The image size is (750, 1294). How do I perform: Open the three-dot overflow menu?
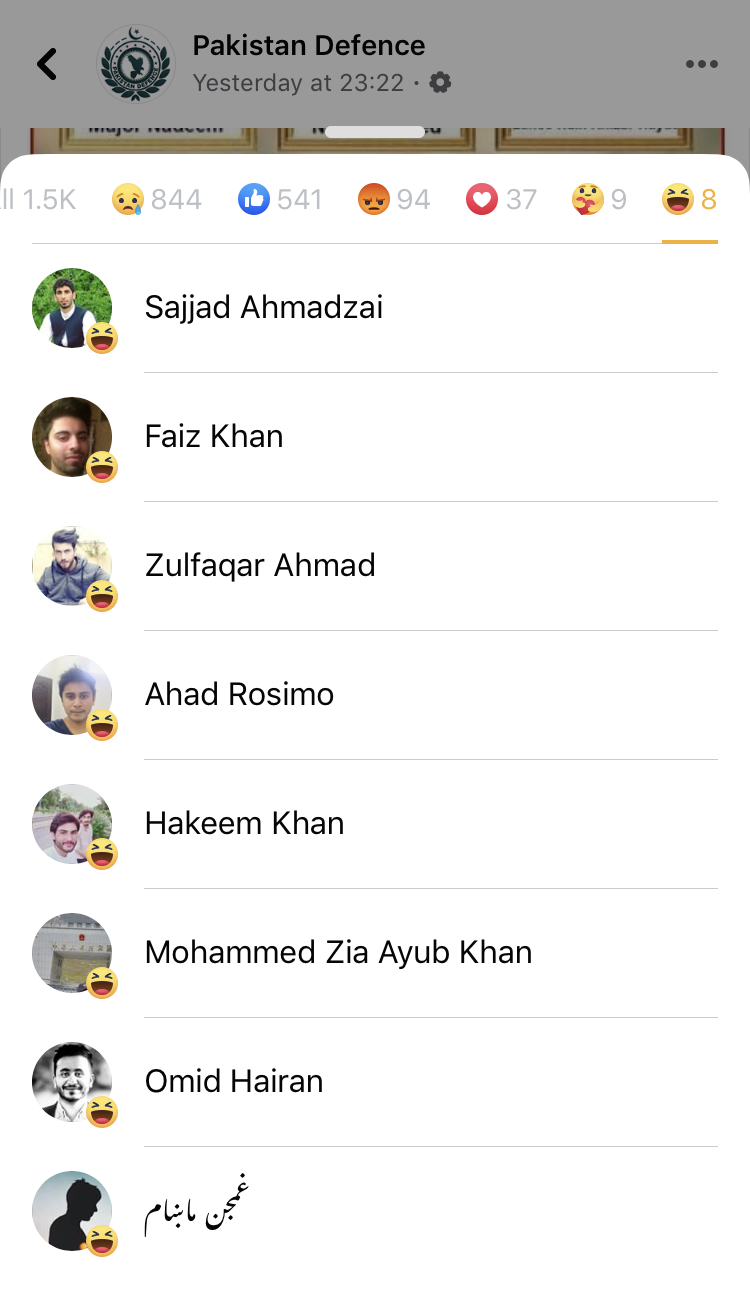coord(701,64)
